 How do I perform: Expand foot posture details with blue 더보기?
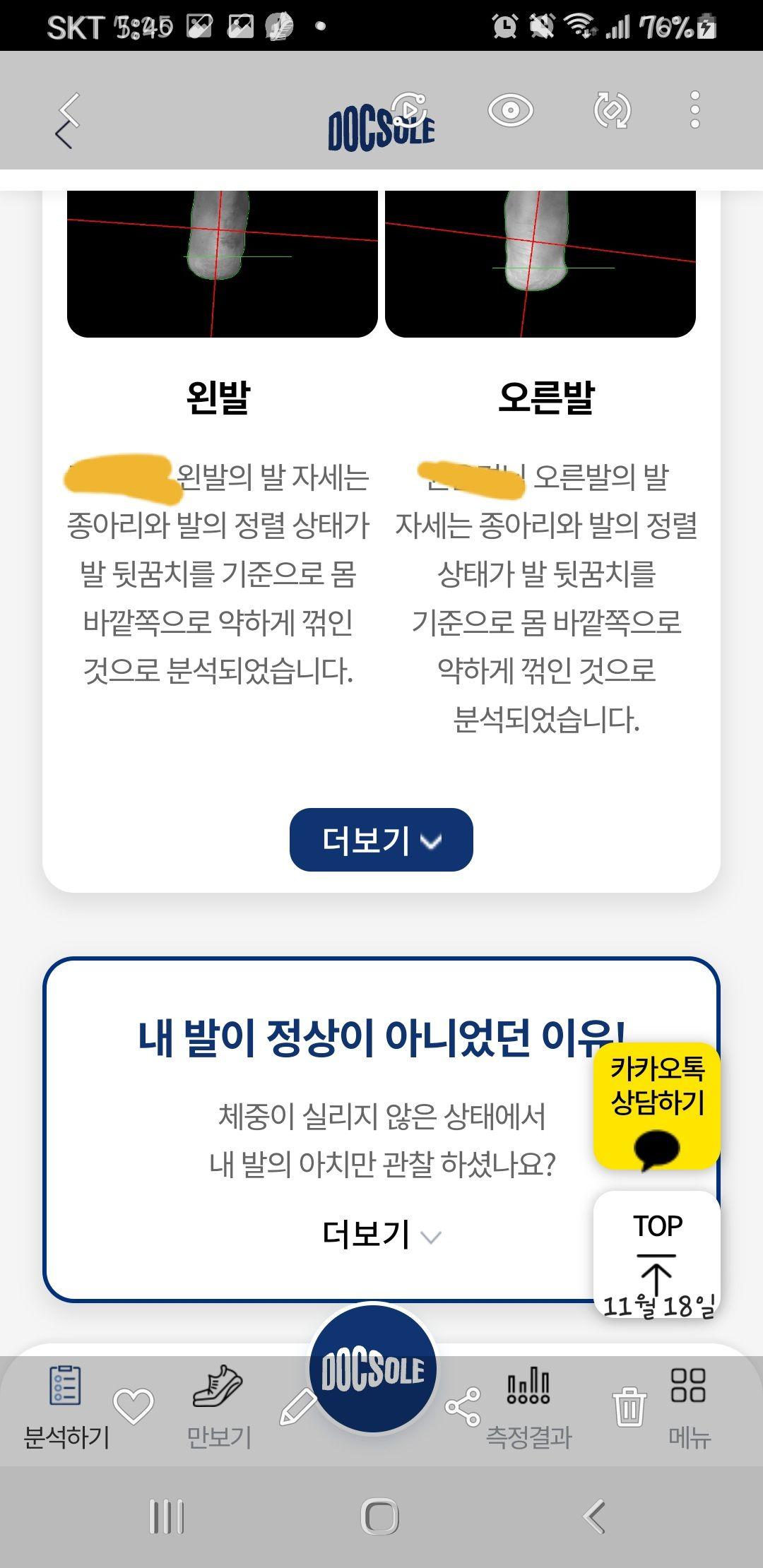coord(381,840)
